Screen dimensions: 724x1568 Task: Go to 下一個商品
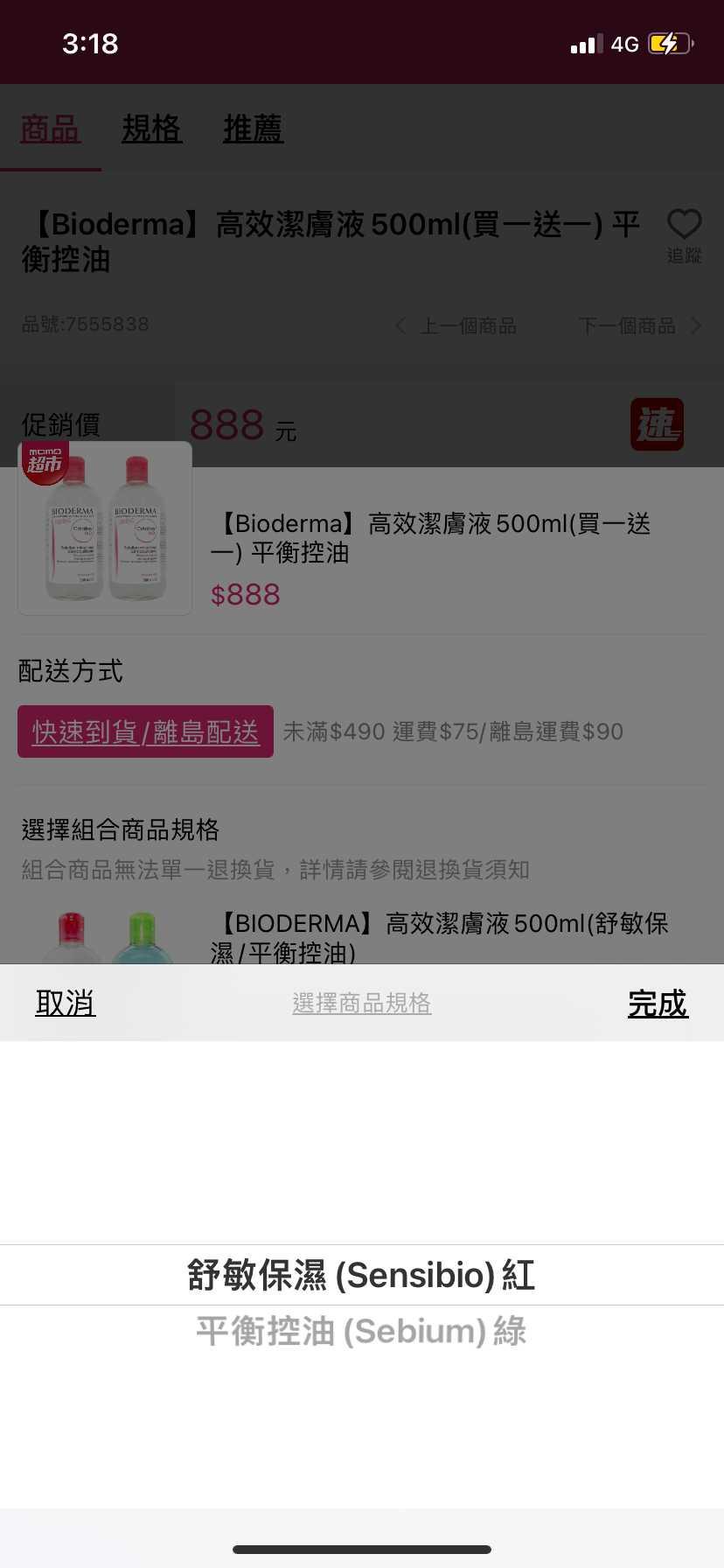[639, 326]
